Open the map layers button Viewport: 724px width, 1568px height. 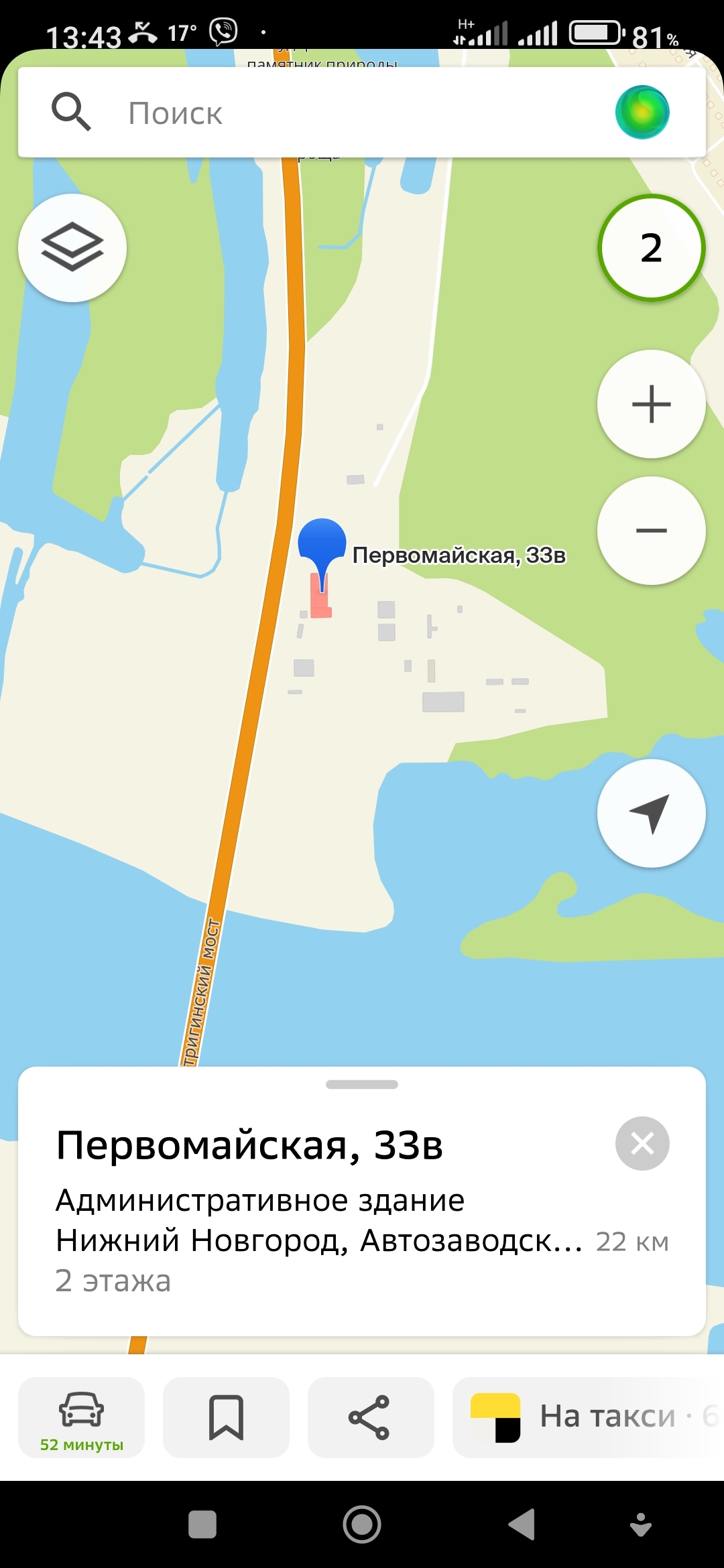click(72, 247)
